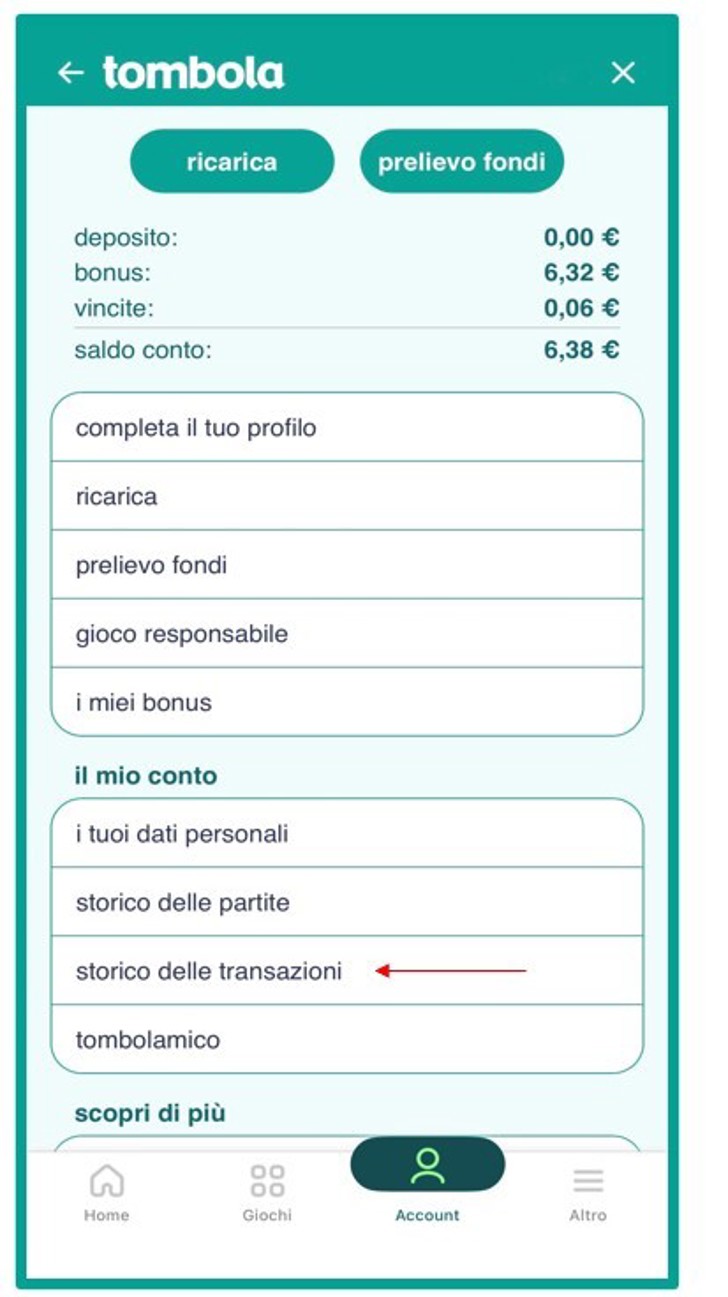Tap the Account person icon
The image size is (728, 1297).
427,1163
